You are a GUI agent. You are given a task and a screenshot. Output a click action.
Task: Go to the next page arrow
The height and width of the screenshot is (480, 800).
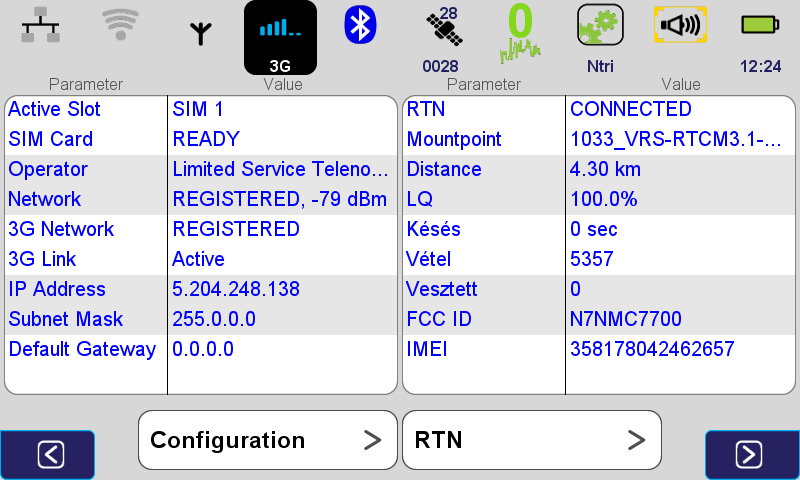pyautogui.click(x=749, y=454)
